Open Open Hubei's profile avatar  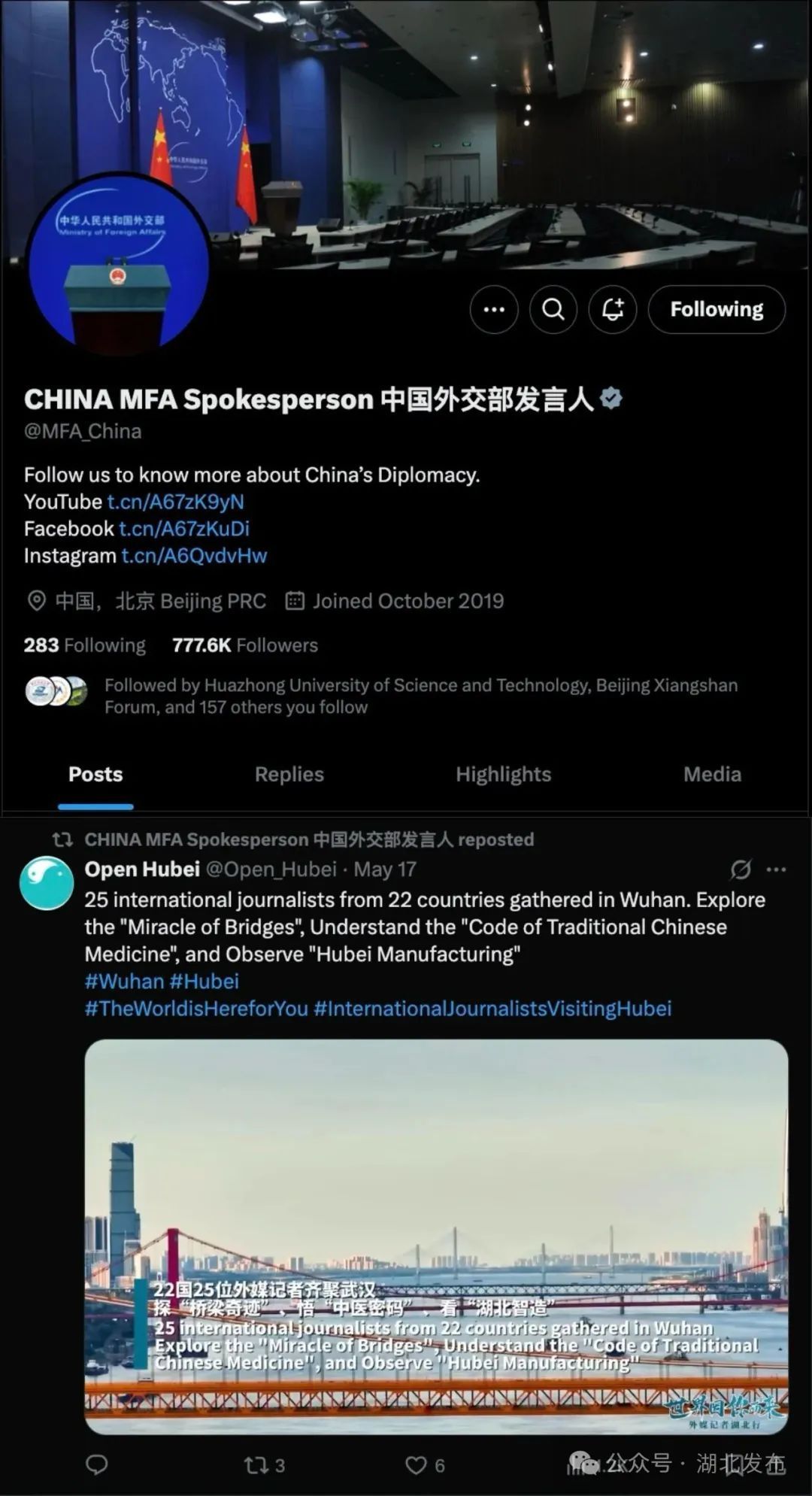coord(47,883)
